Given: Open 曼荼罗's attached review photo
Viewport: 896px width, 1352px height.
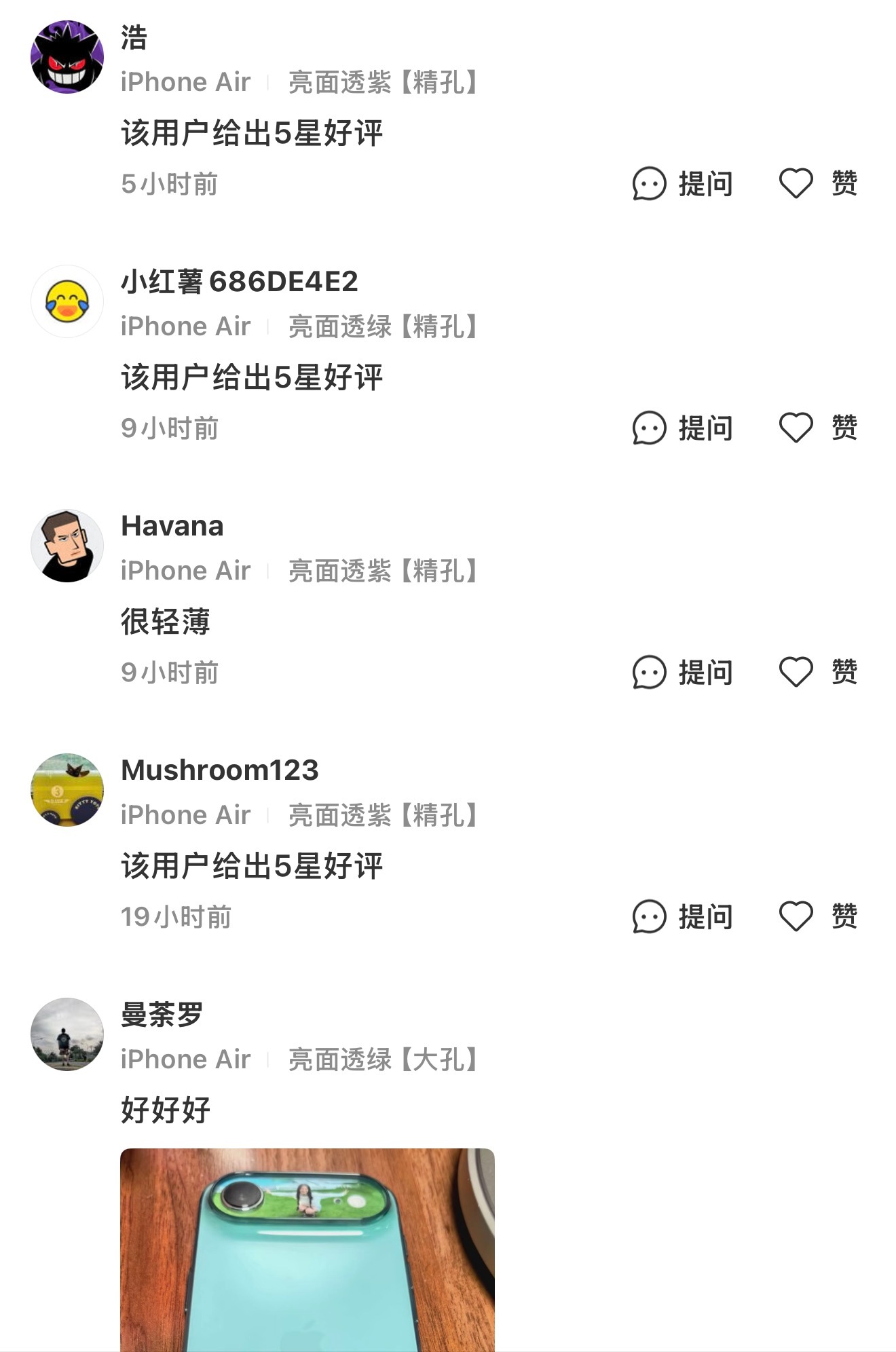Looking at the screenshot, I should click(305, 1256).
